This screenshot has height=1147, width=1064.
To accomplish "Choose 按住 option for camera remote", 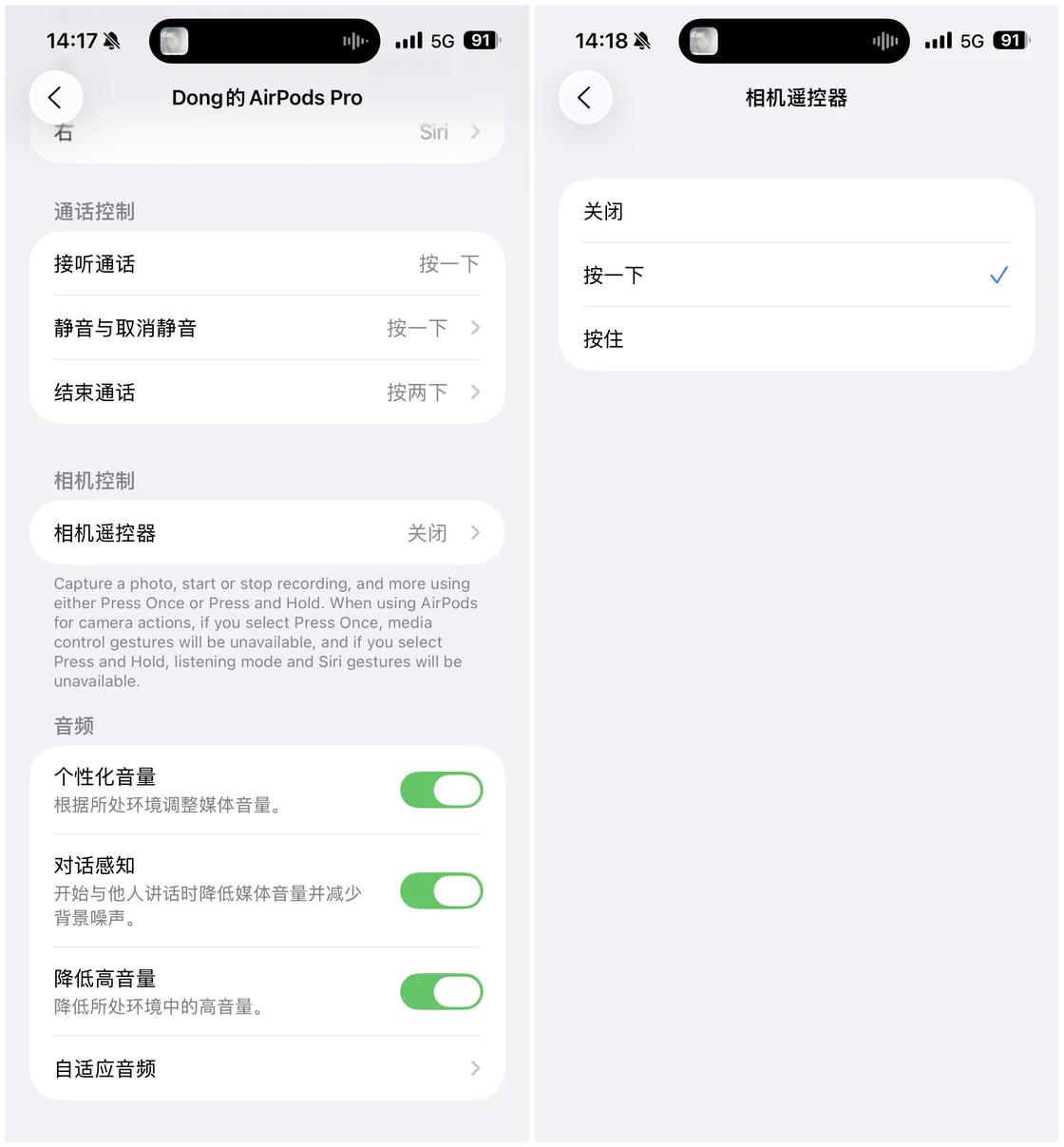I will point(796,339).
